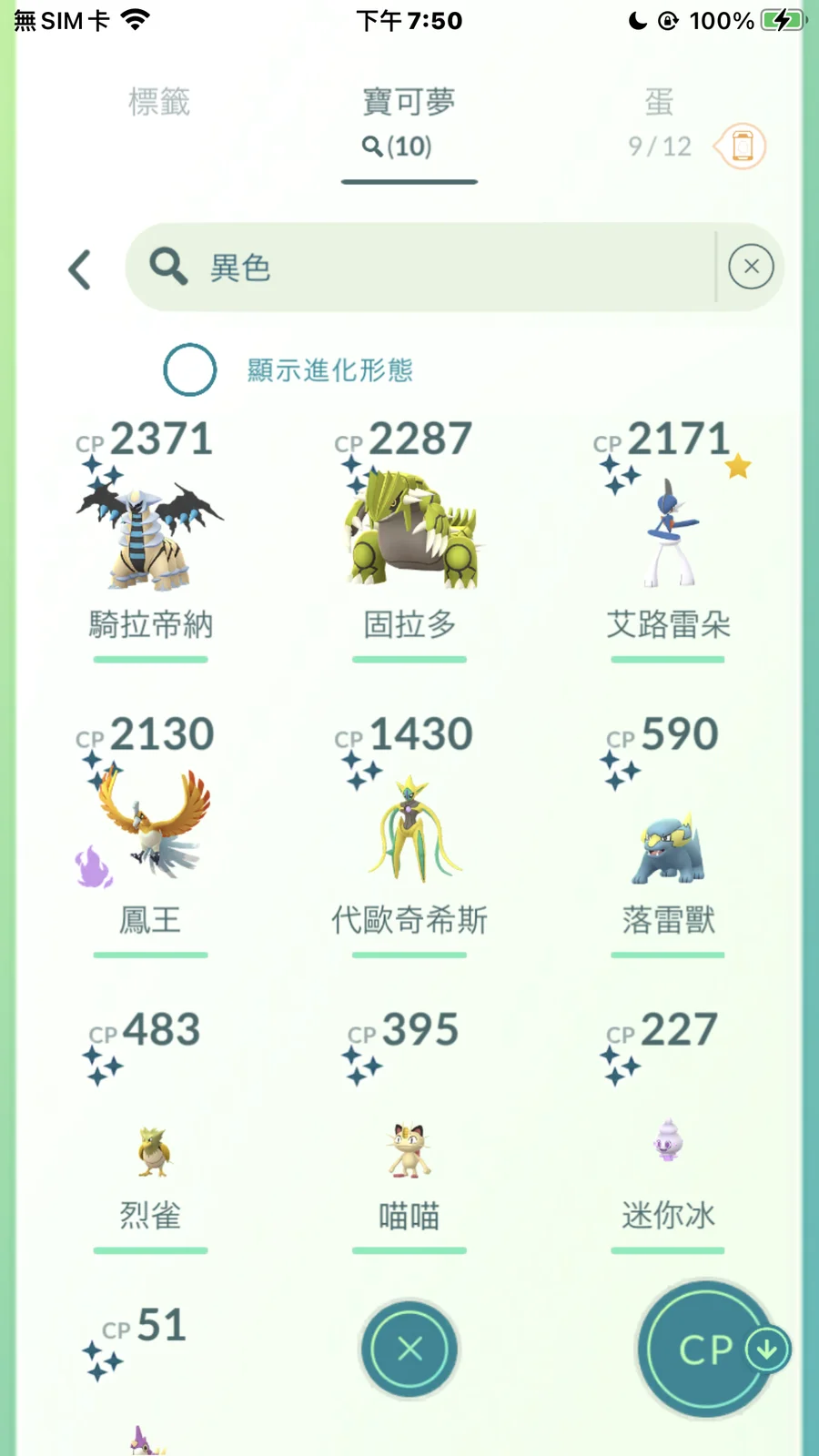
Task: Open 烈雀 with CP 483
Action: [x=150, y=1147]
